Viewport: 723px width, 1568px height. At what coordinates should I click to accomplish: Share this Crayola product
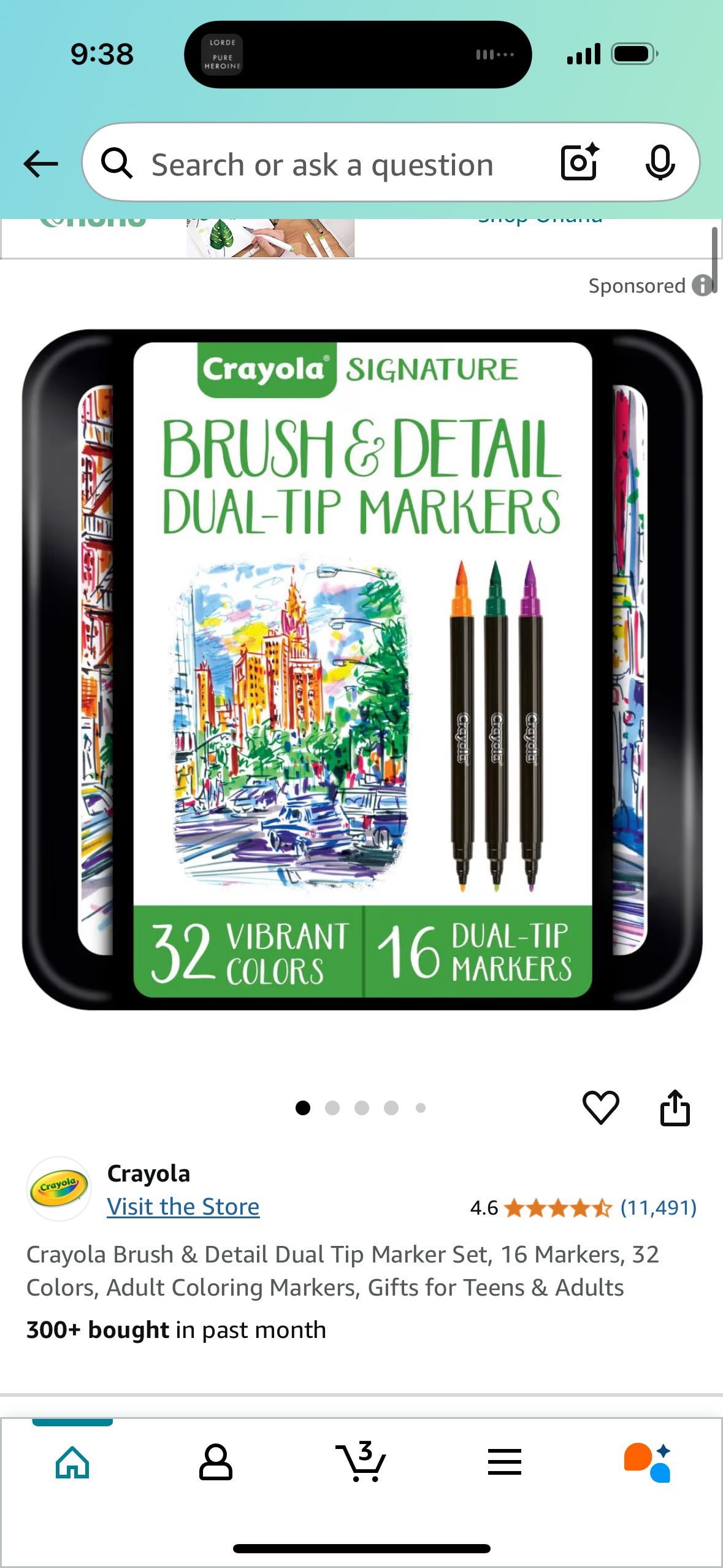tap(675, 1108)
